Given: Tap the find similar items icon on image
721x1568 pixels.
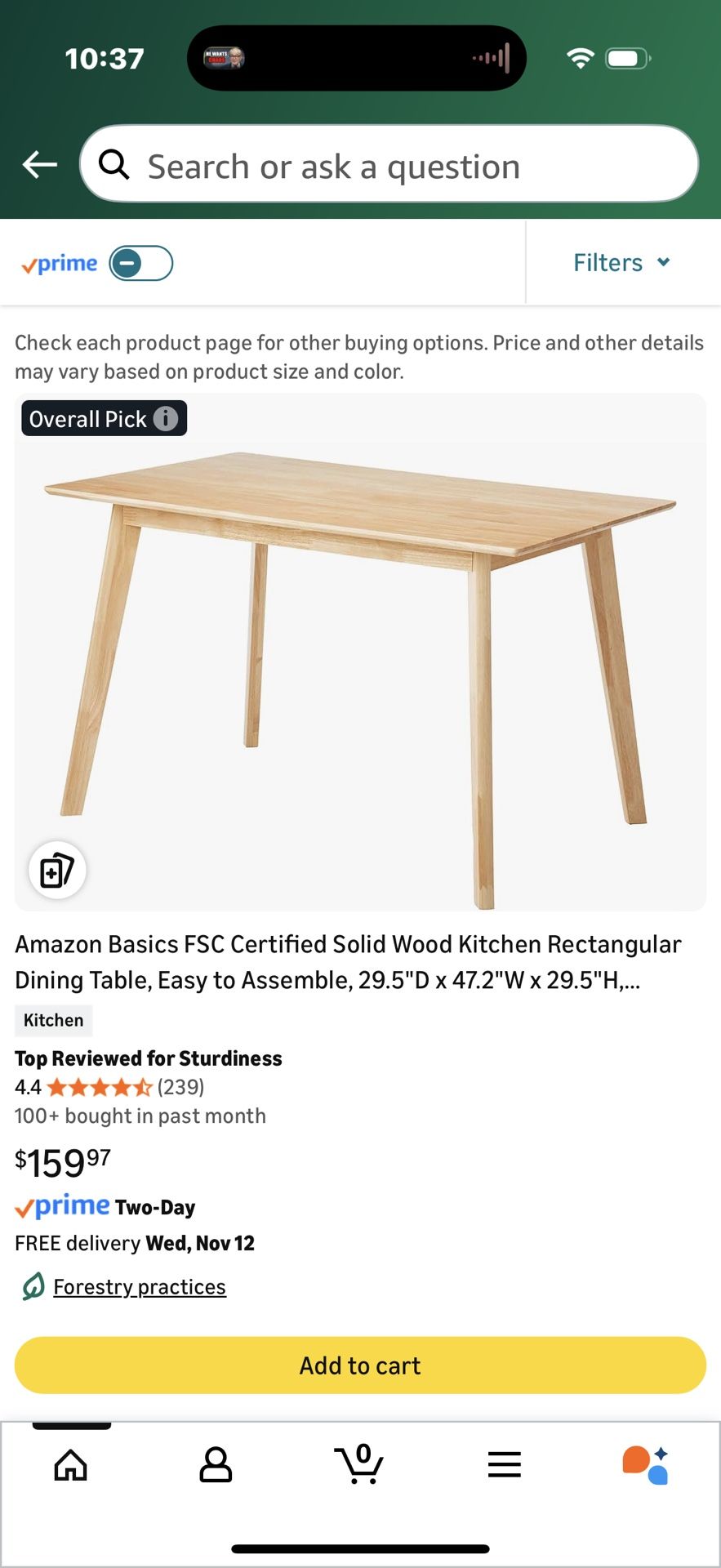Looking at the screenshot, I should point(57,870).
